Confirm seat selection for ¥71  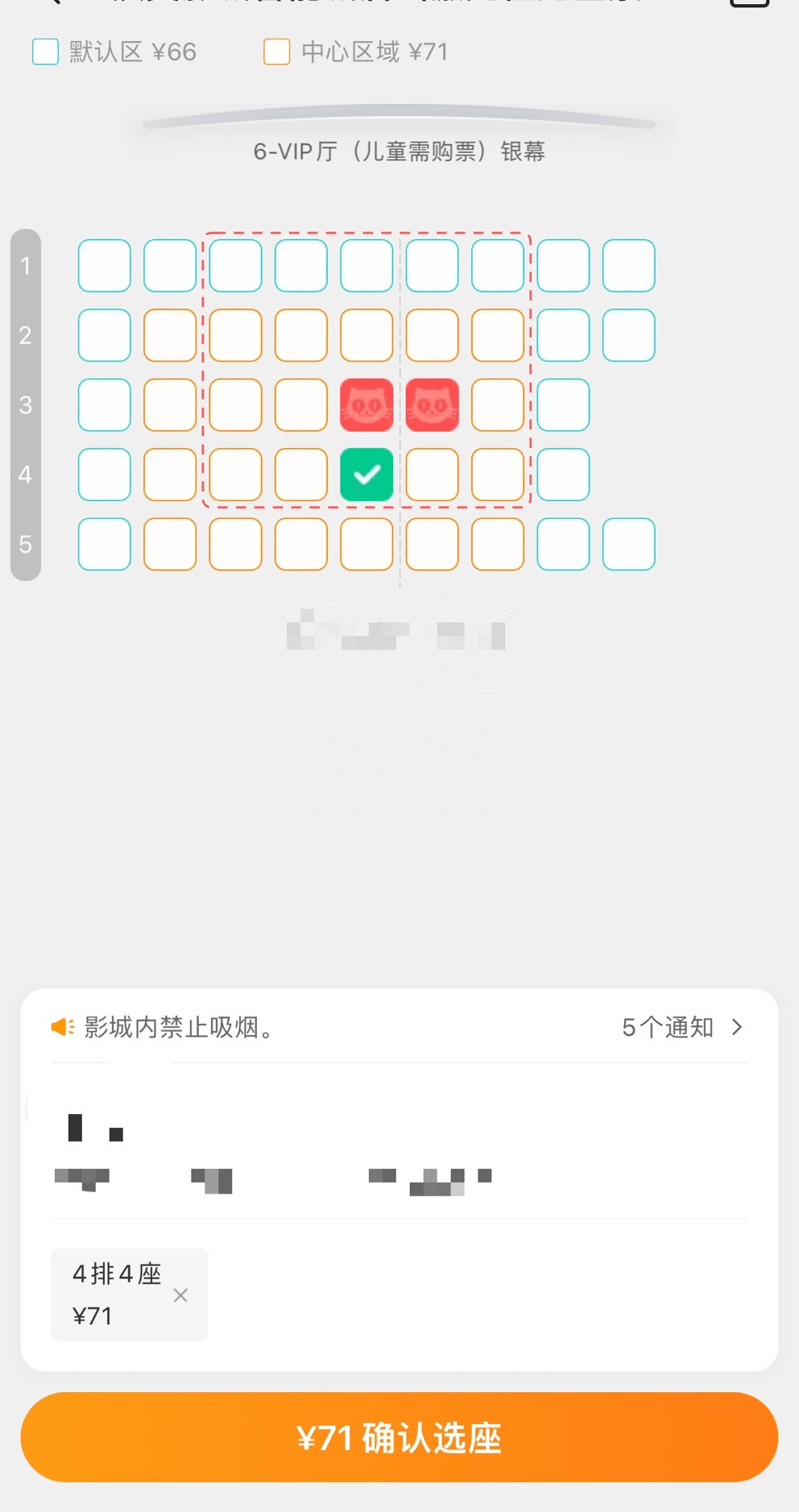pos(399,1437)
